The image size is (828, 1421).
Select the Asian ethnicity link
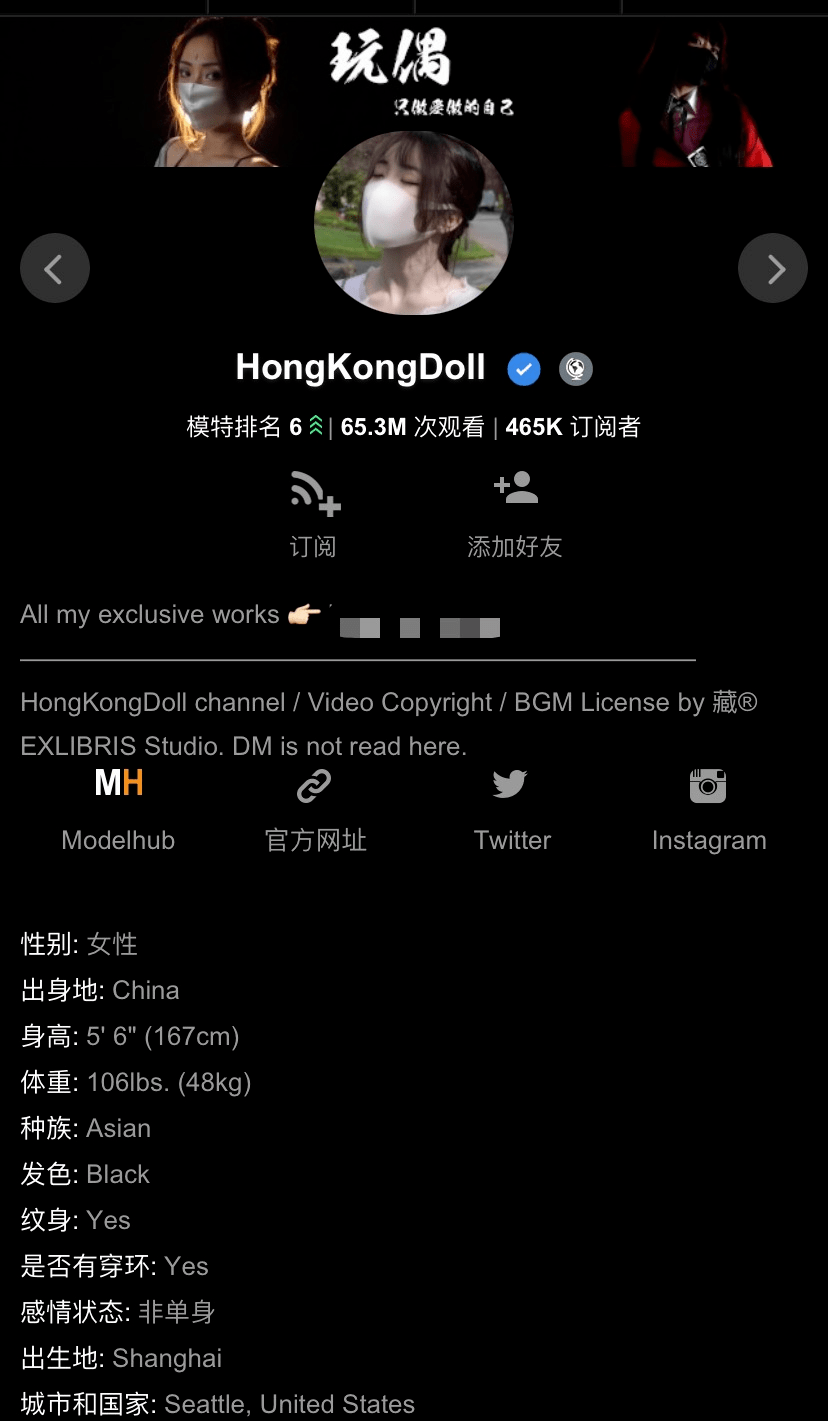[x=118, y=1128]
